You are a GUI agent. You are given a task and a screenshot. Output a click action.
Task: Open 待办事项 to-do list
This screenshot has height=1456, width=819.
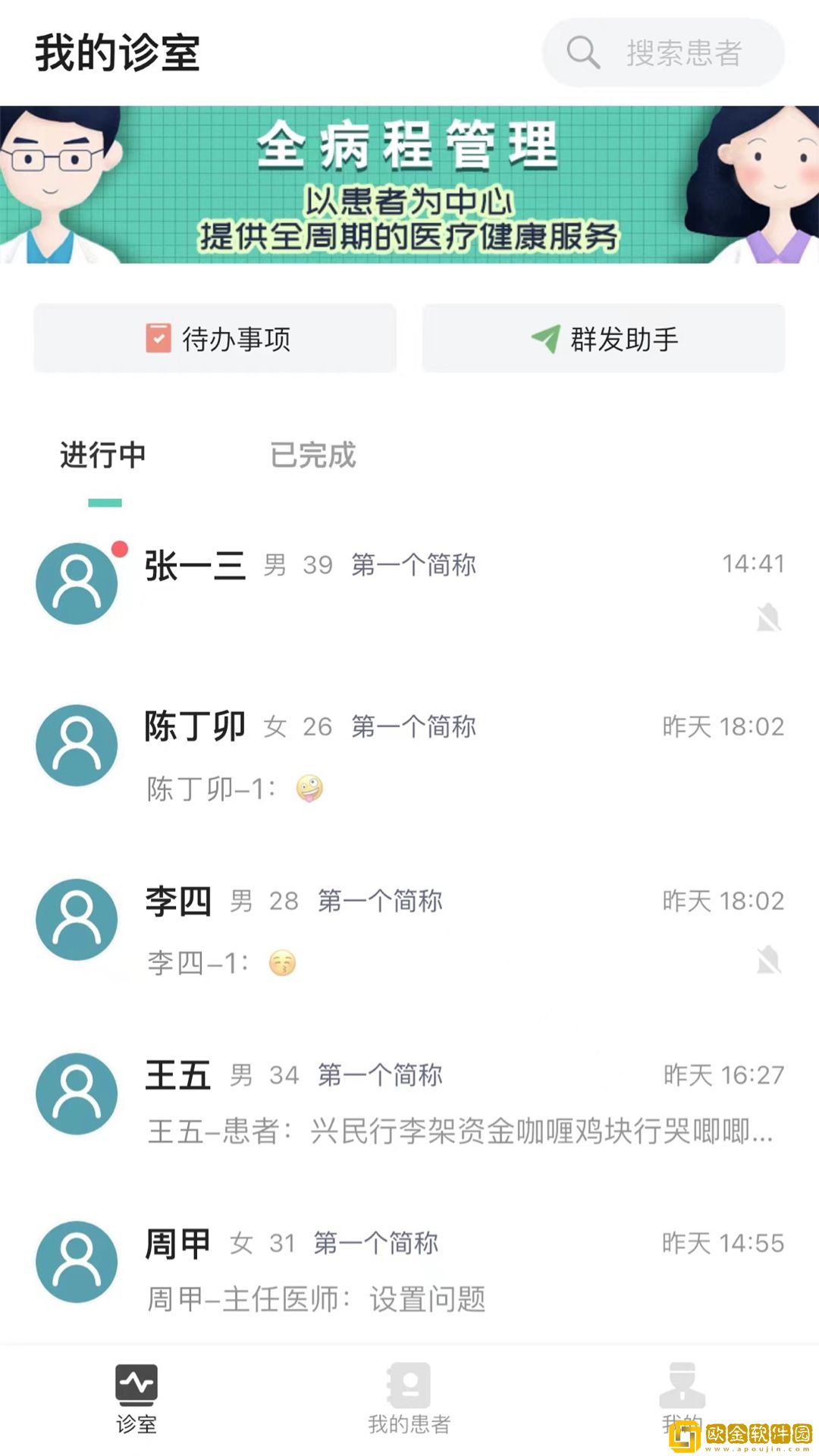pos(215,339)
